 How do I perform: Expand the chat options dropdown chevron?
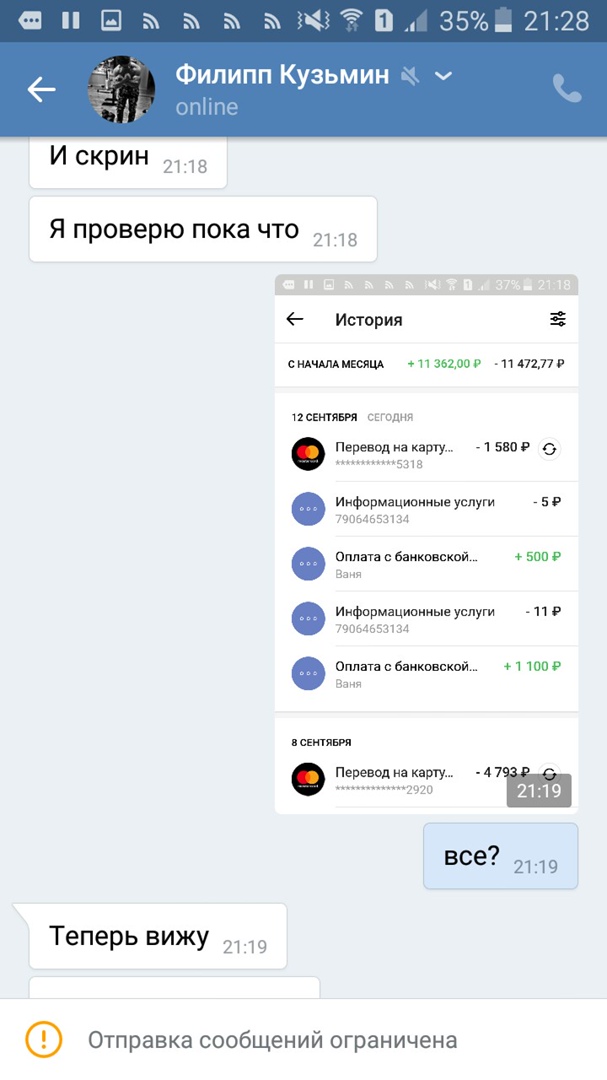[444, 76]
